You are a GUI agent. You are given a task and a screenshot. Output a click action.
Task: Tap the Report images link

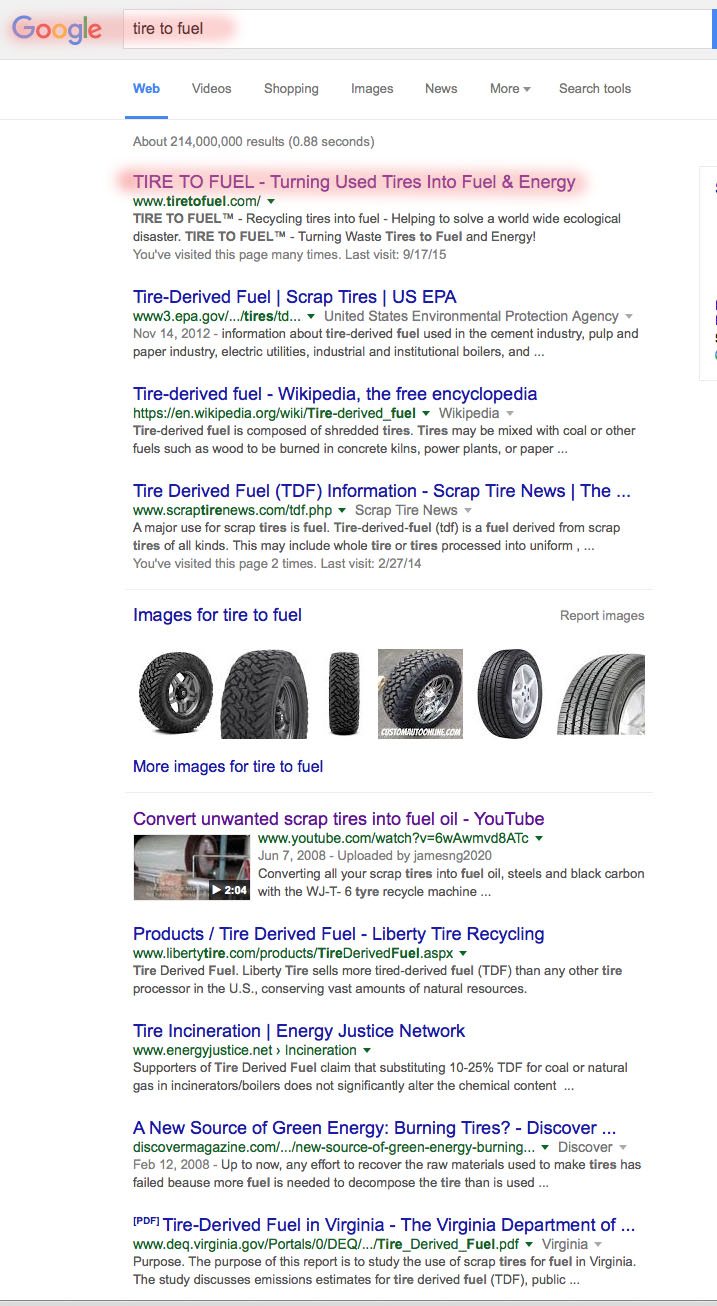tap(602, 616)
